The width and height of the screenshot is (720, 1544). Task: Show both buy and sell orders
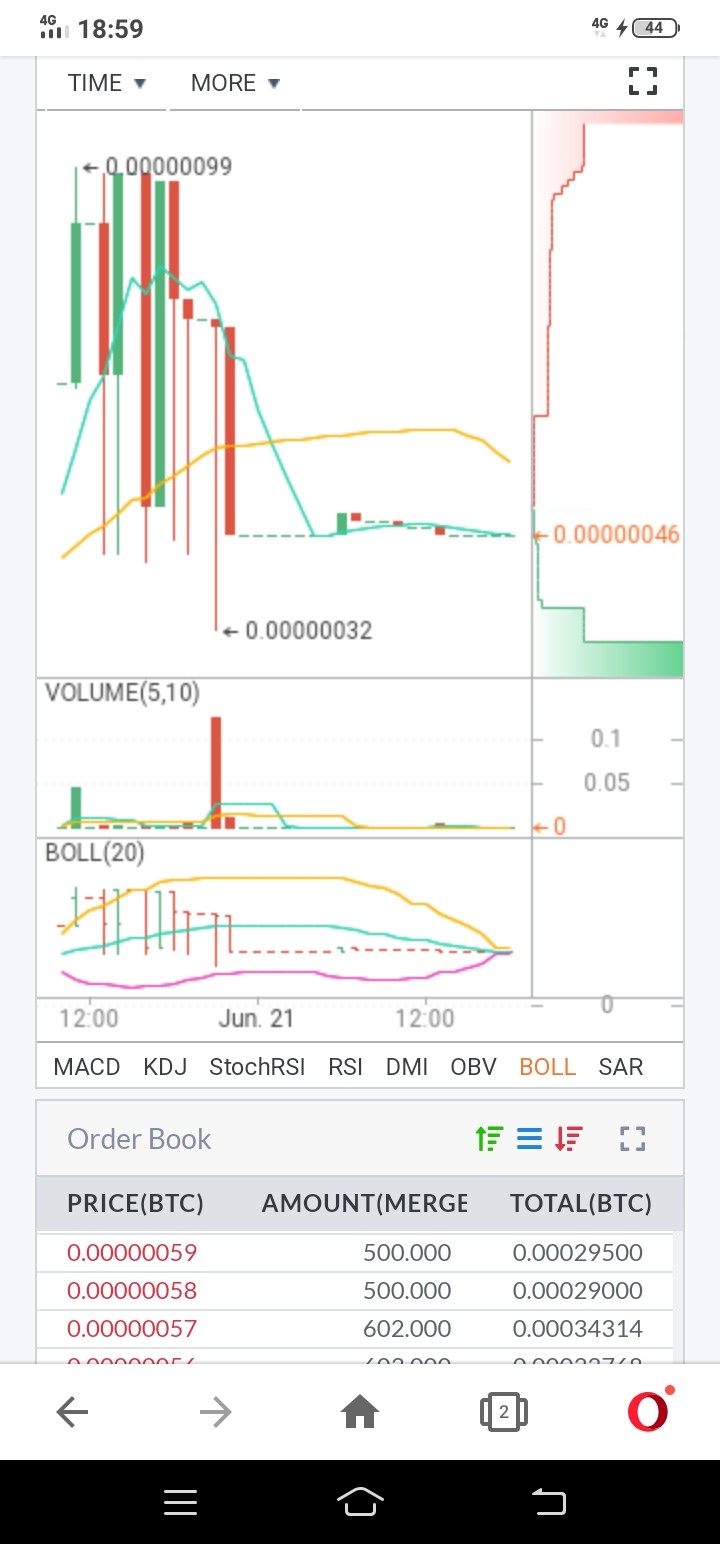(x=529, y=1138)
